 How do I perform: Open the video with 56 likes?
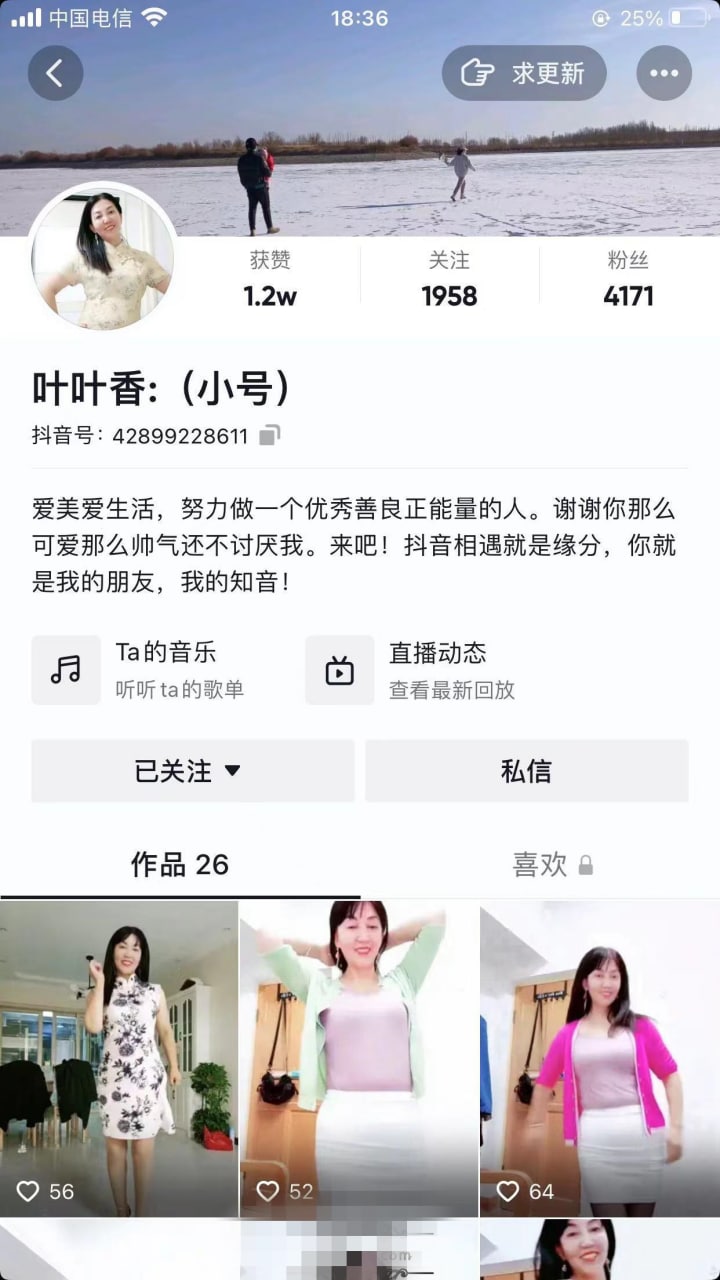(x=119, y=1058)
